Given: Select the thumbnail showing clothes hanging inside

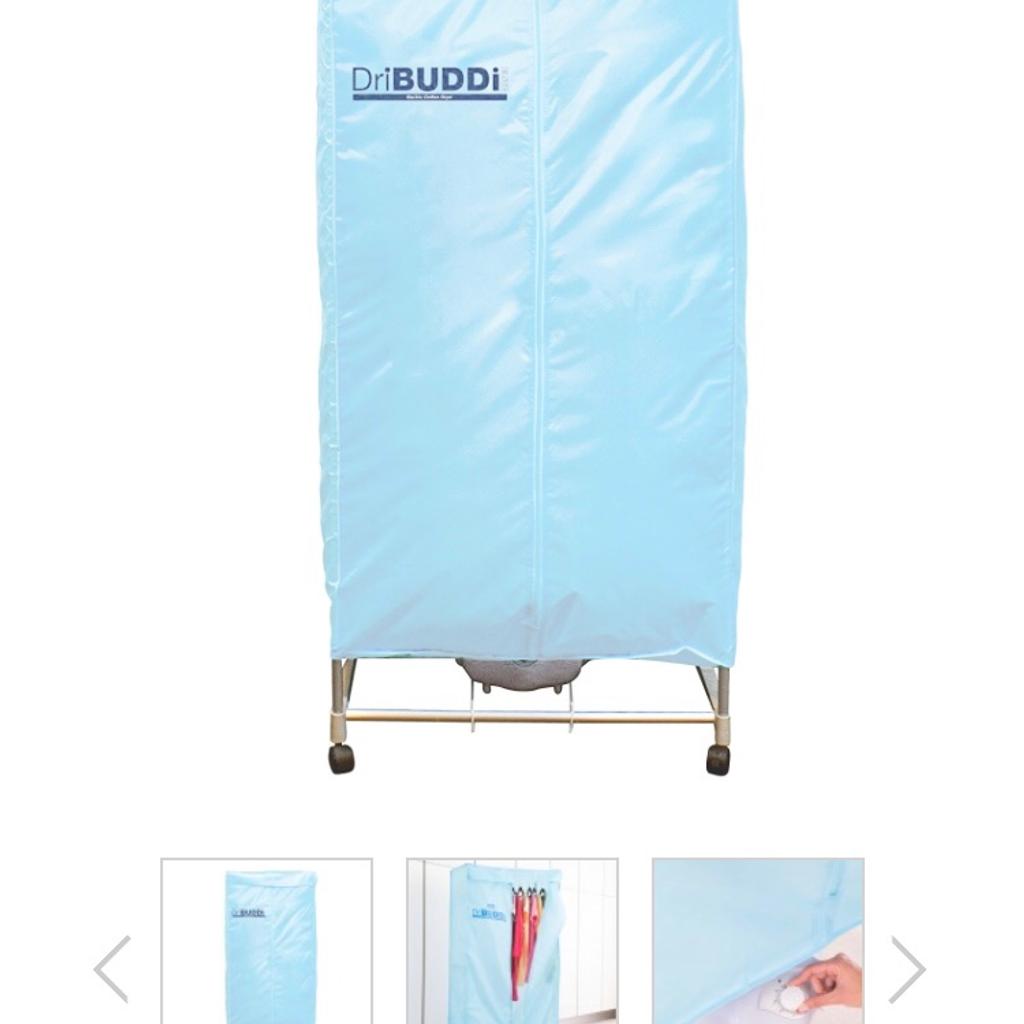Looking at the screenshot, I should [x=512, y=941].
